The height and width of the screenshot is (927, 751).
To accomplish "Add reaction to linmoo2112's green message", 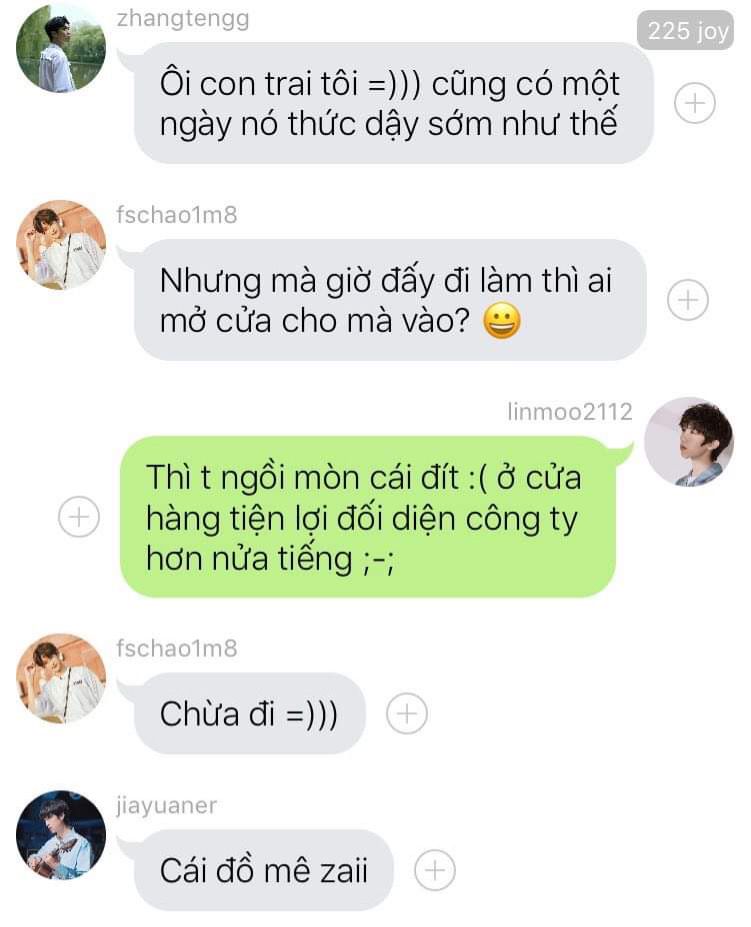I will point(78,517).
